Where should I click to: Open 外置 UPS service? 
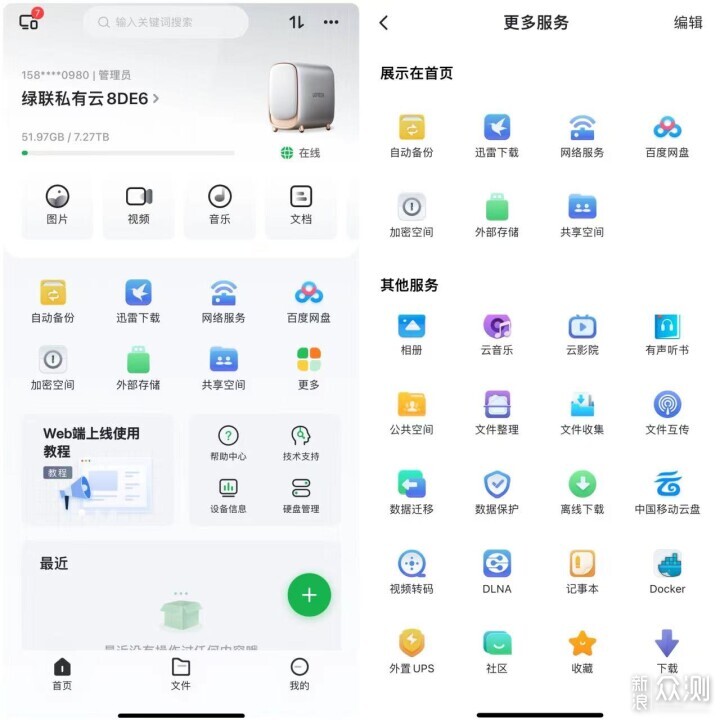click(x=411, y=650)
